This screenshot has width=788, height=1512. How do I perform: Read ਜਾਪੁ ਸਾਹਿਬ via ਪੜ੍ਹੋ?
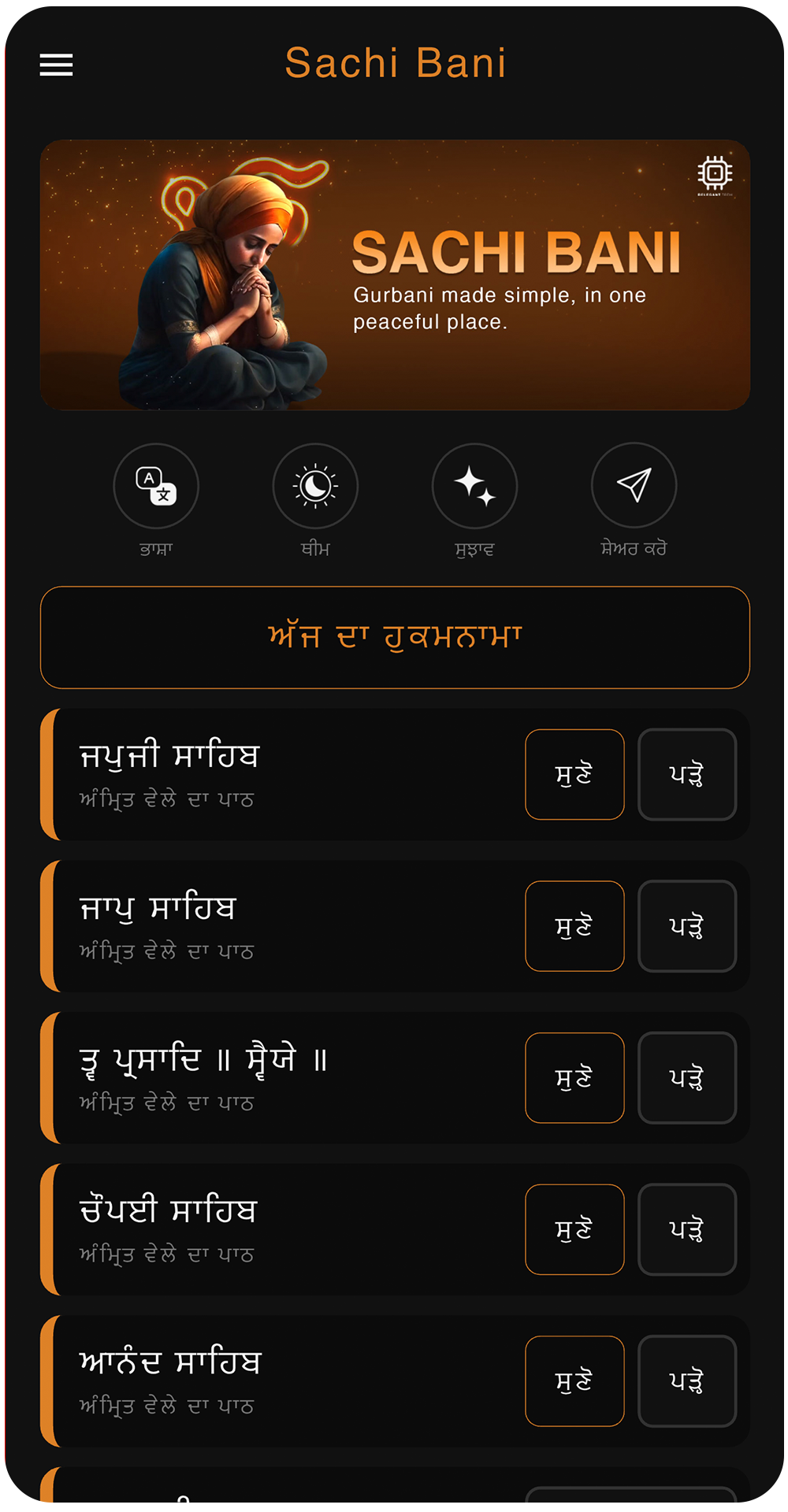coord(686,926)
